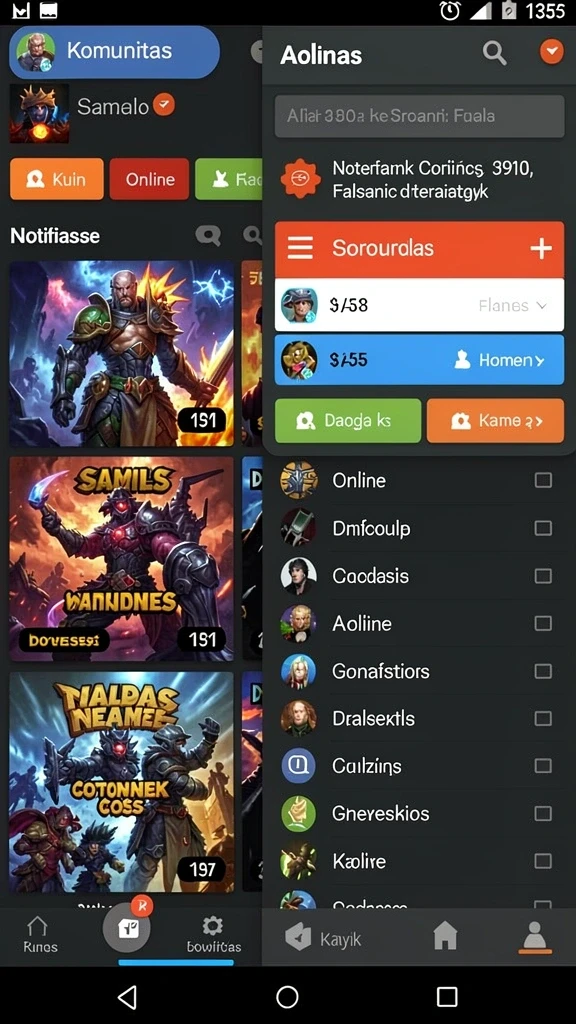Tap the orange Kuin button
576x1024 pixels.
click(57, 179)
